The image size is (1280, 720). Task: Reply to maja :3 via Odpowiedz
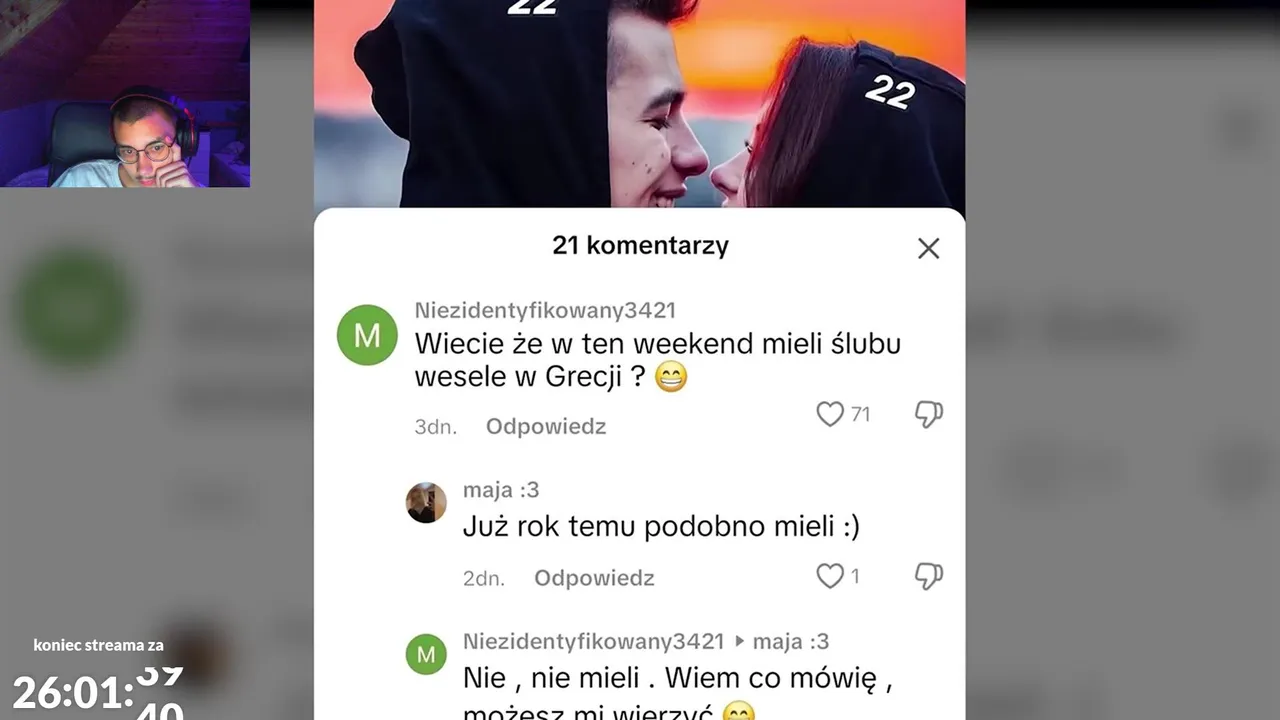coord(594,578)
